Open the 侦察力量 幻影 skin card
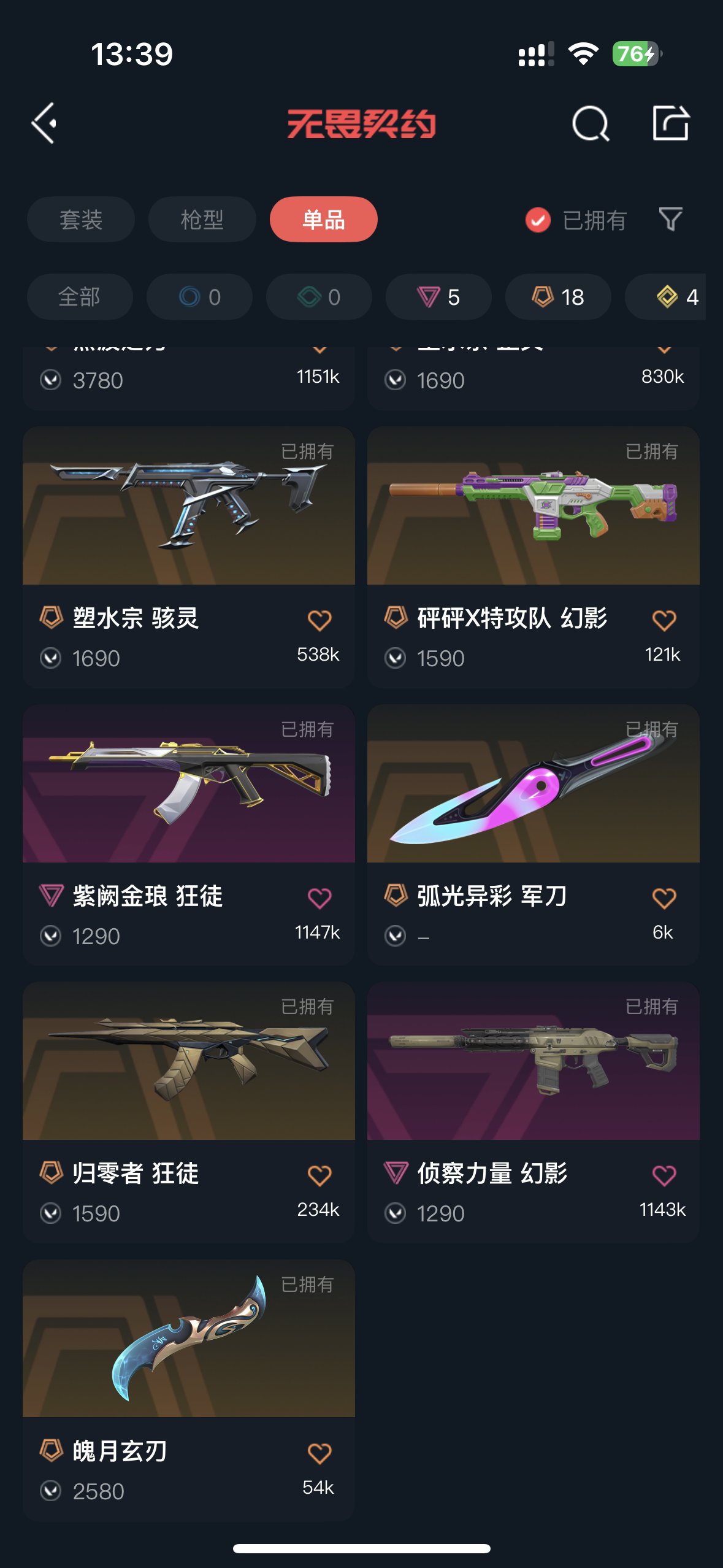This screenshot has height=1568, width=723. coord(533,1061)
